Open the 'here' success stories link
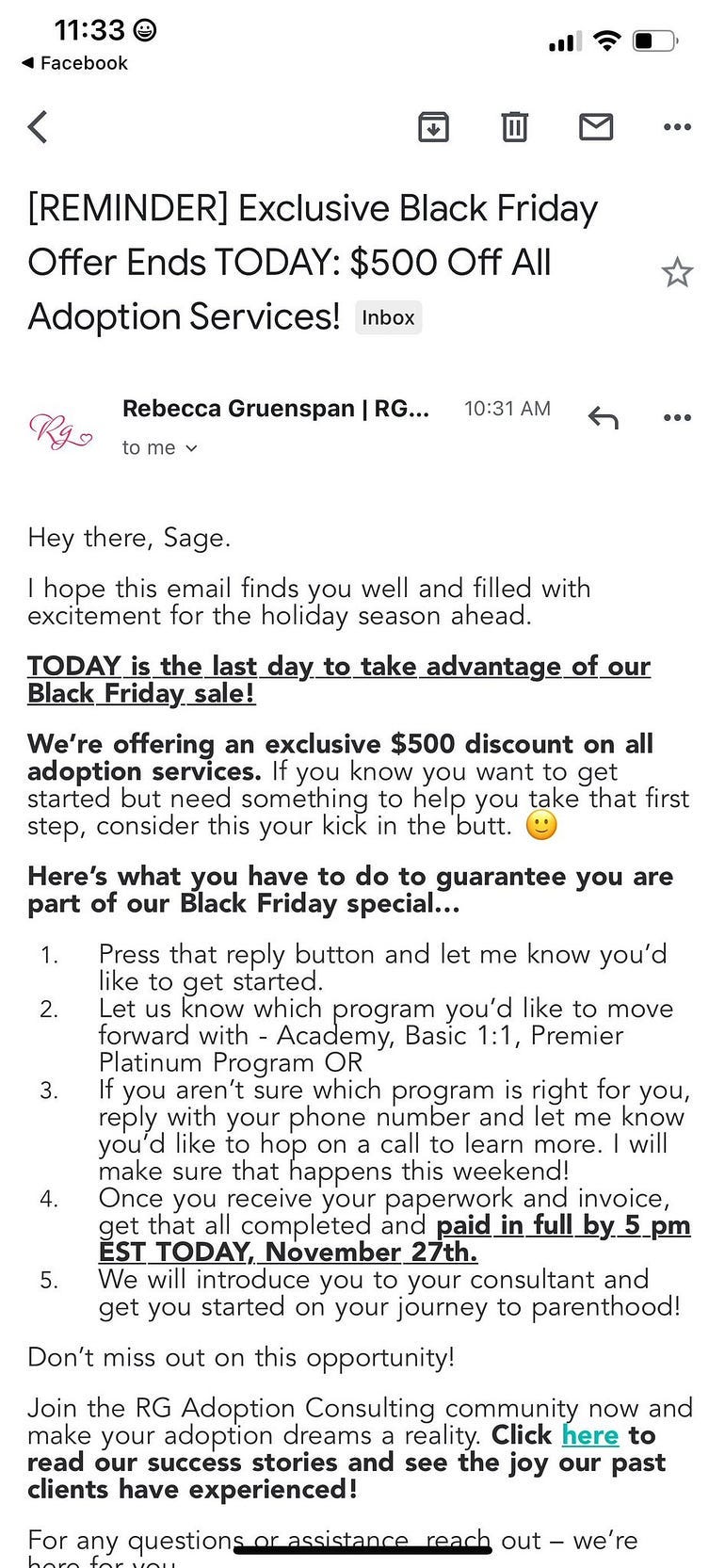 pos(589,1435)
